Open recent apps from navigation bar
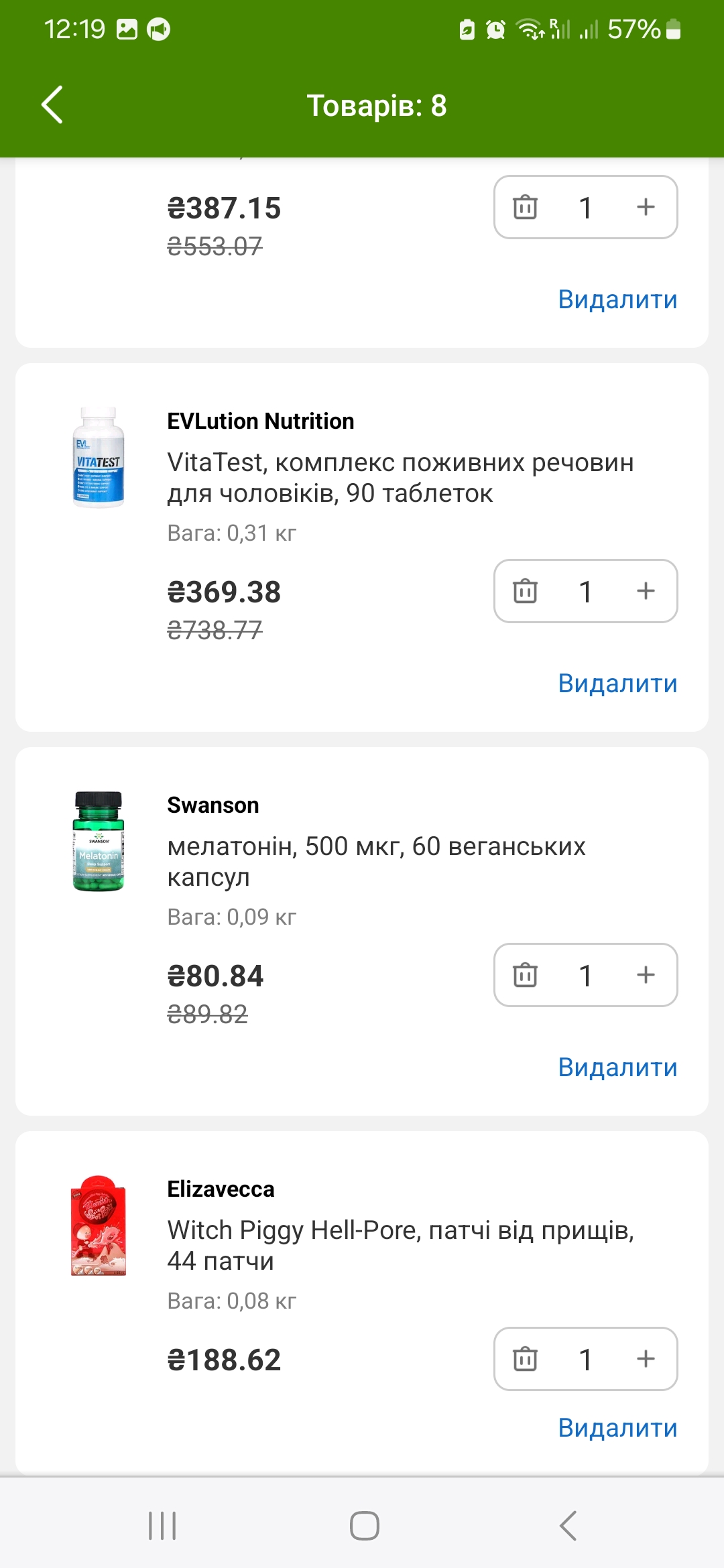The height and width of the screenshot is (1568, 724). (162, 1526)
